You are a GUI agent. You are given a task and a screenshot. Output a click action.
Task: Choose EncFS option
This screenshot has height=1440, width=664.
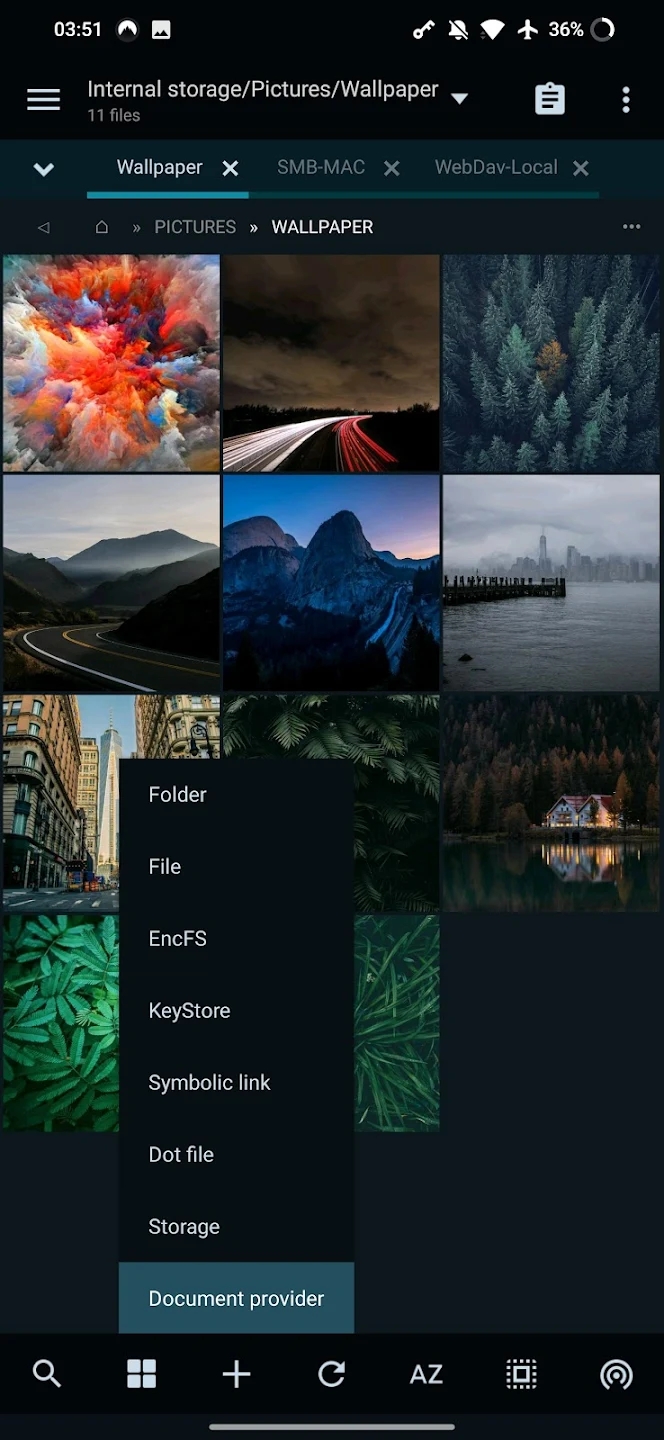tap(178, 938)
